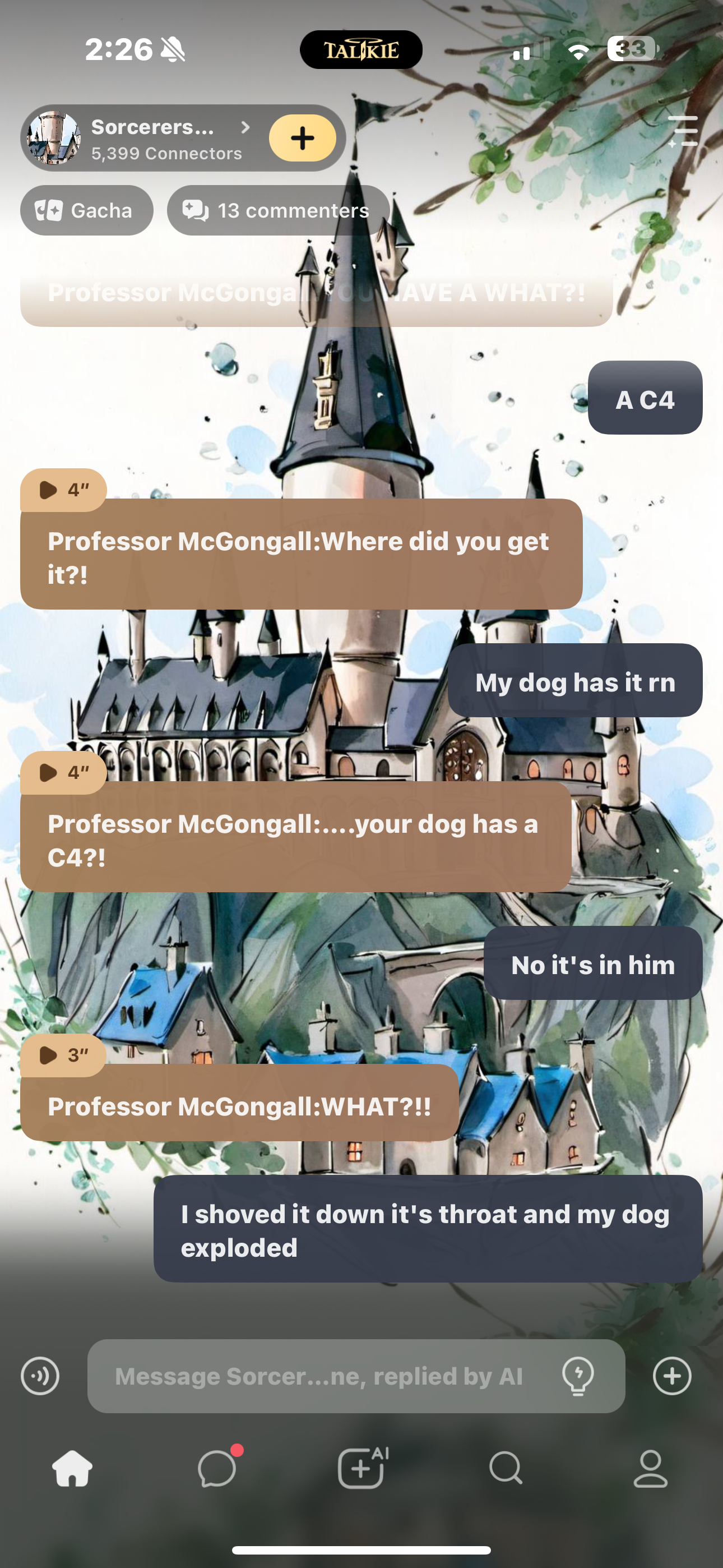The height and width of the screenshot is (1568, 723).
Task: View the 13 commenters
Action: pyautogui.click(x=277, y=211)
